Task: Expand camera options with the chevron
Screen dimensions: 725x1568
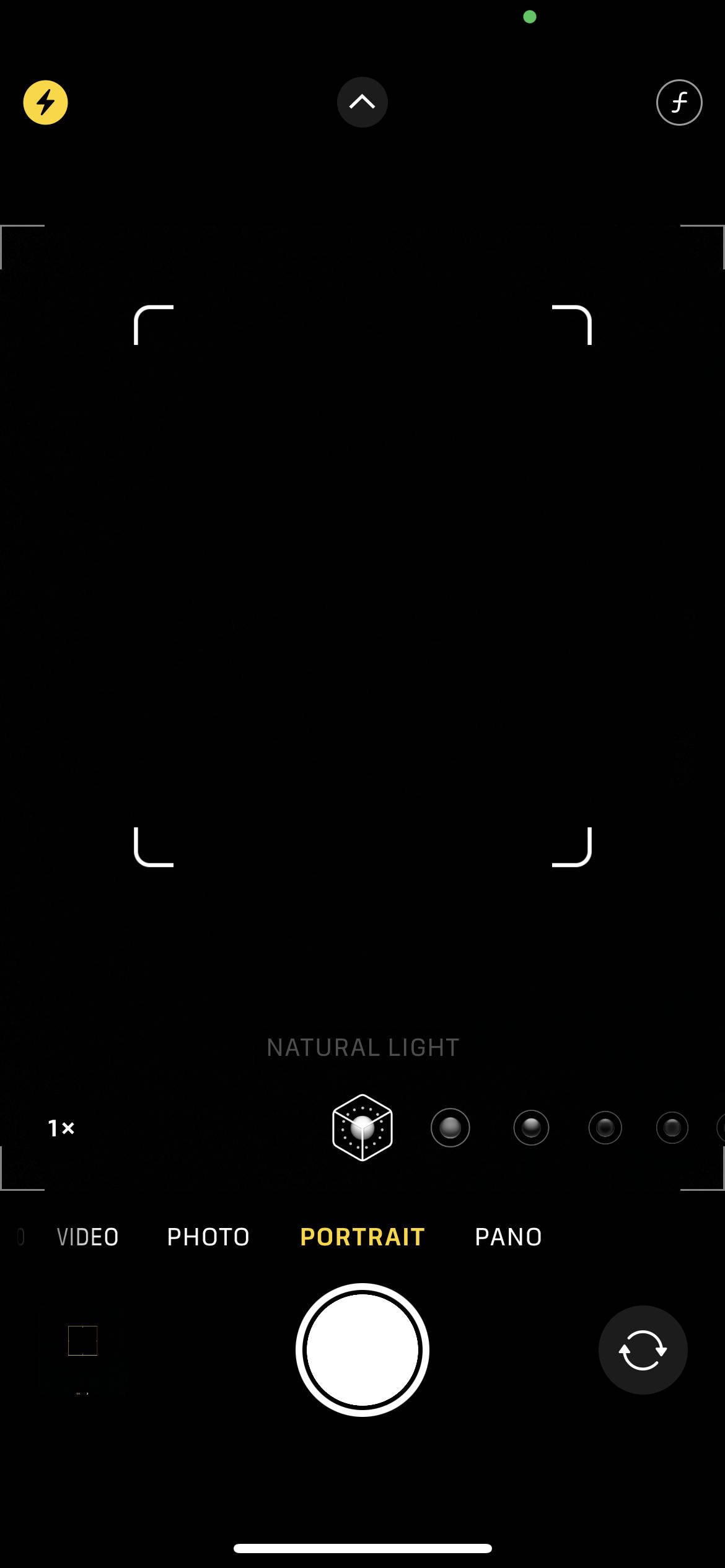Action: coord(362,102)
